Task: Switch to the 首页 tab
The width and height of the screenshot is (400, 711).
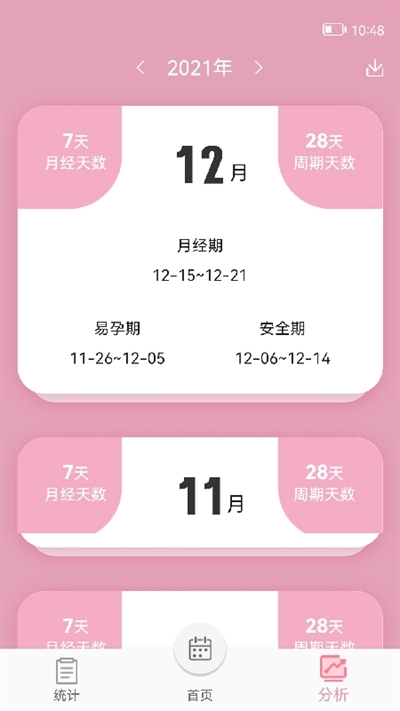Action: (200, 664)
